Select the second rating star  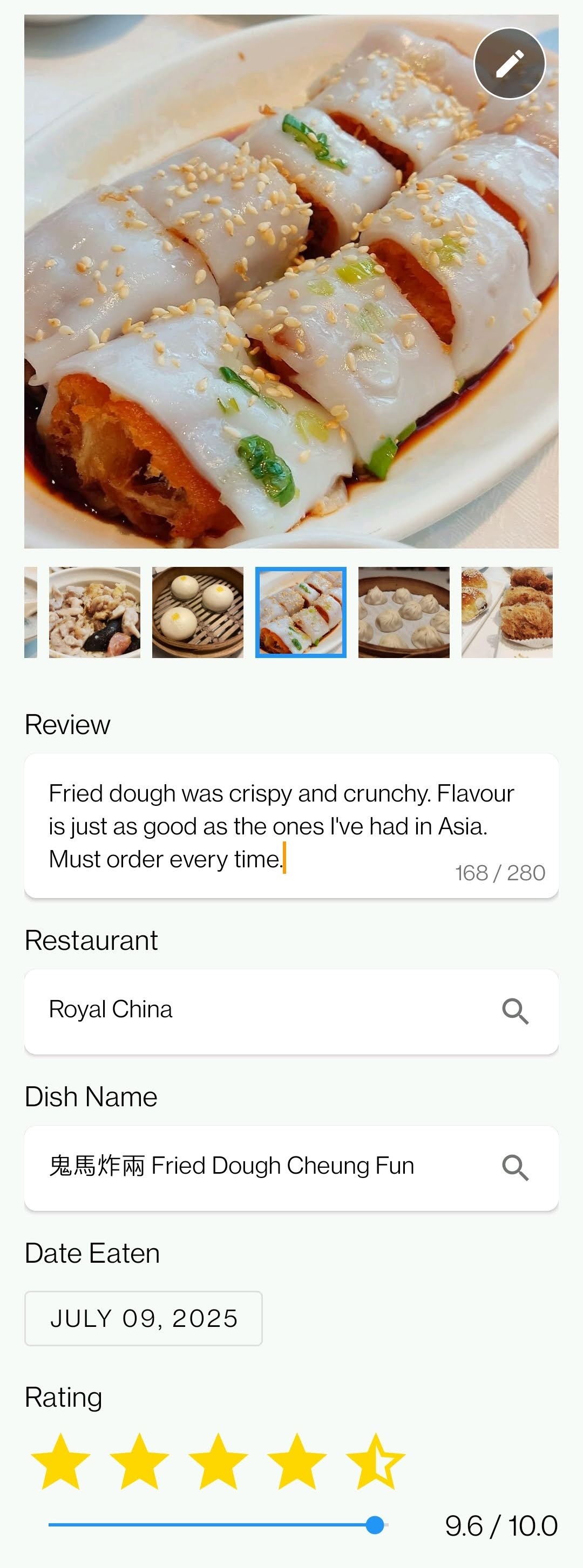click(139, 1459)
